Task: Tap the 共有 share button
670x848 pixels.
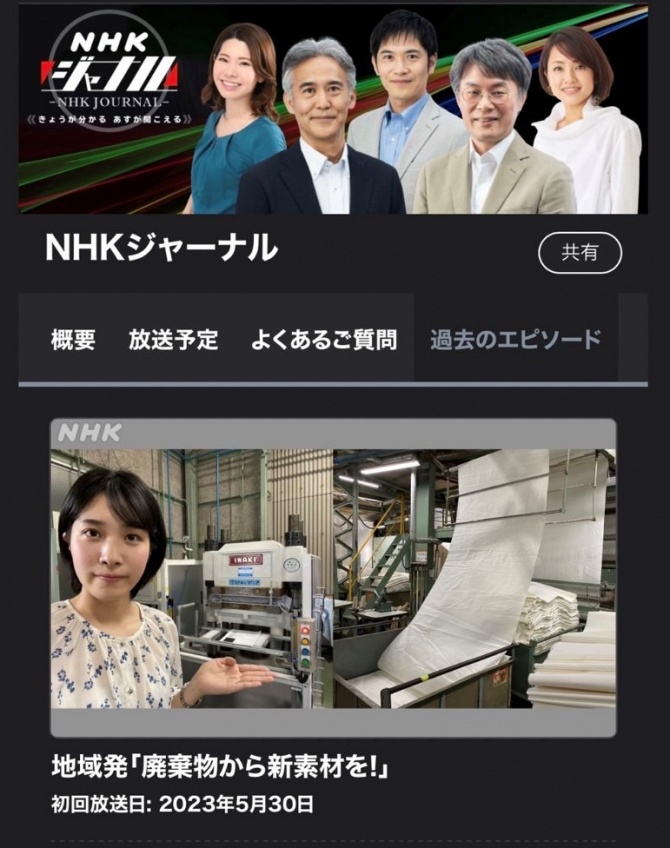Action: [580, 253]
